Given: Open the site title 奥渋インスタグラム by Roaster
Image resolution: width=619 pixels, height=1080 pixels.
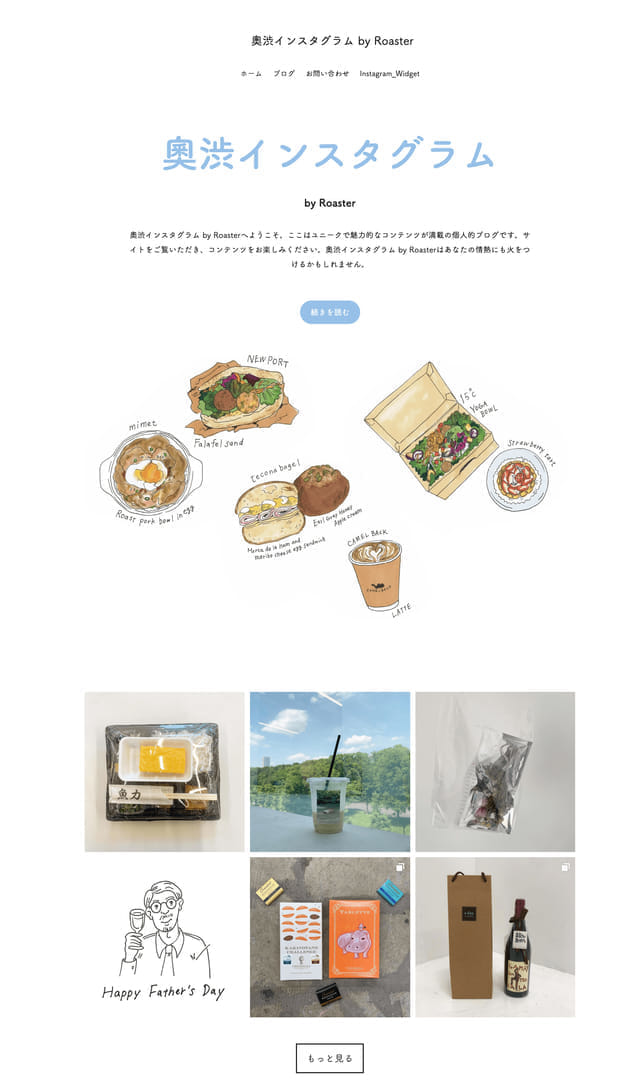Looking at the screenshot, I should [332, 41].
